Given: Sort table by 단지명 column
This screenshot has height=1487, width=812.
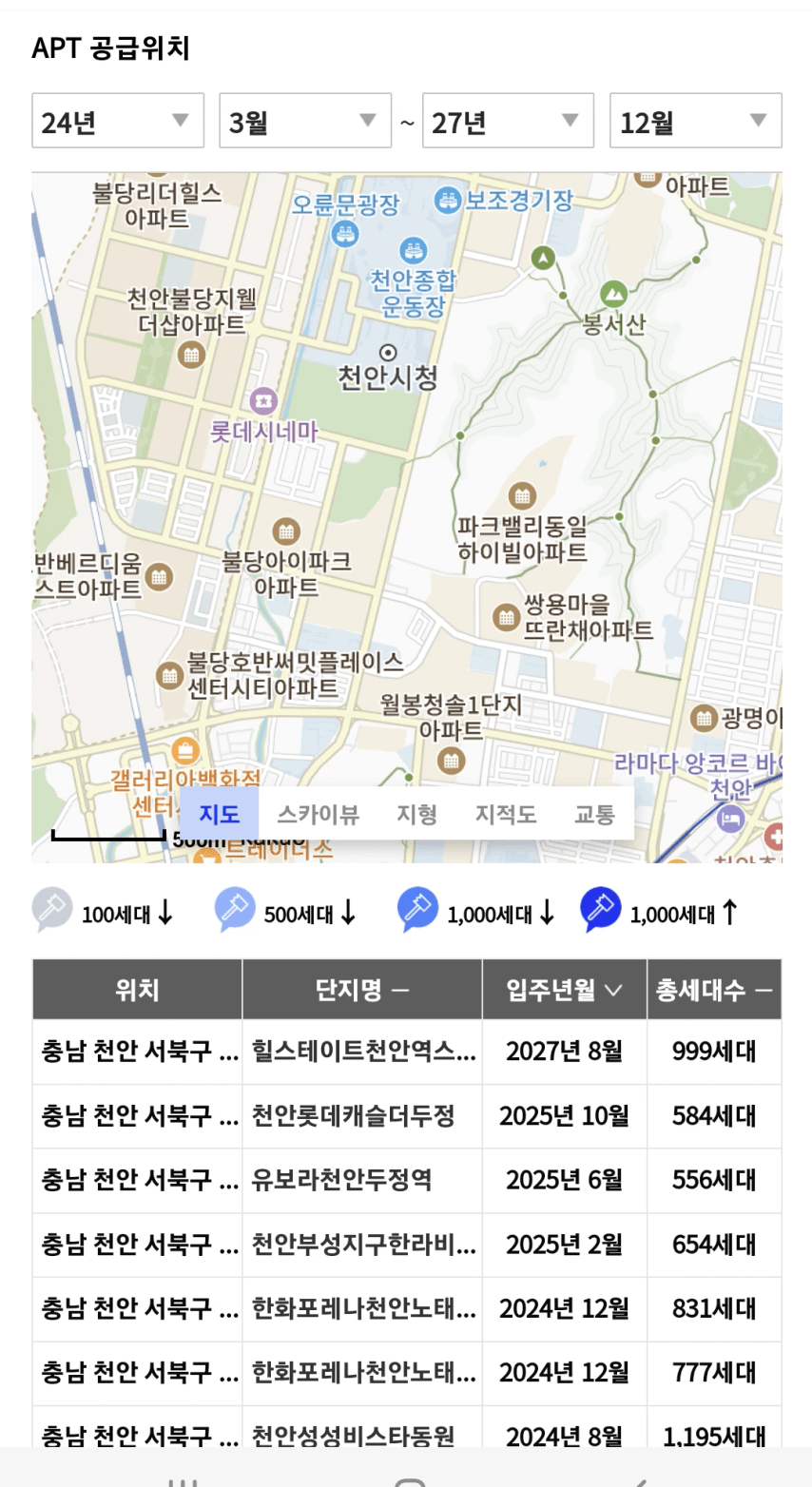Looking at the screenshot, I should [362, 990].
